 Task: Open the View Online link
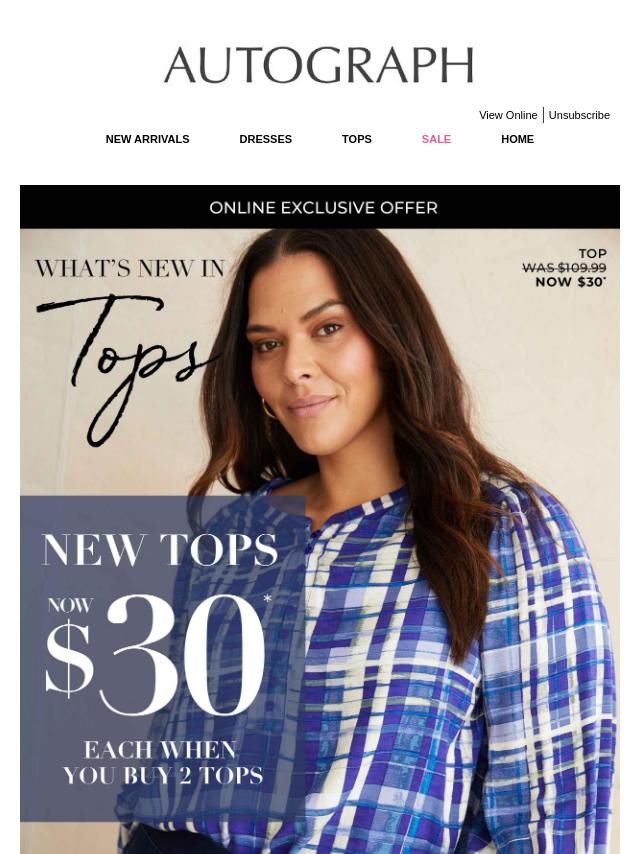click(x=507, y=115)
